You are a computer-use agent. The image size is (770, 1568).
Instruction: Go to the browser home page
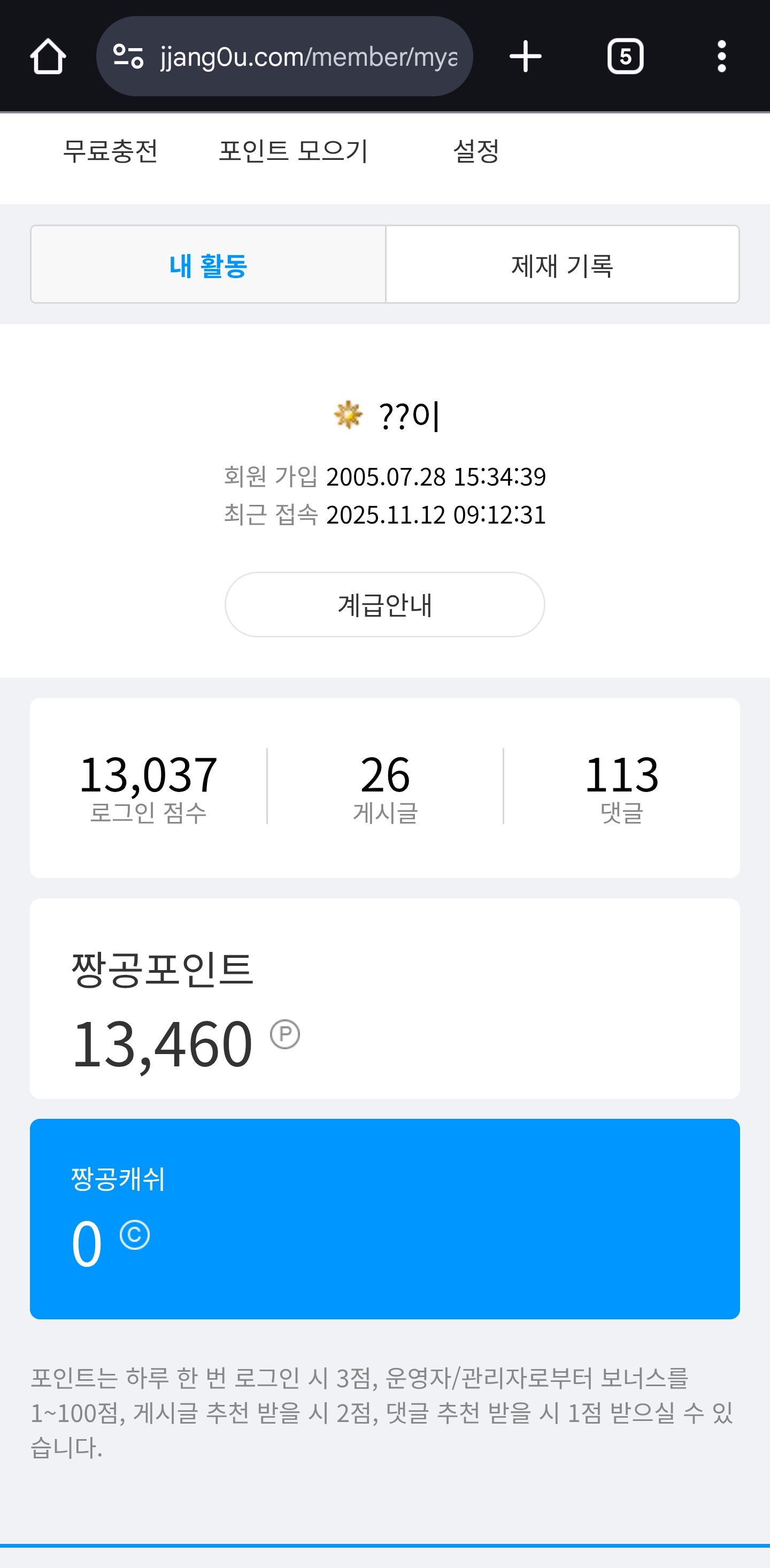pos(48,57)
